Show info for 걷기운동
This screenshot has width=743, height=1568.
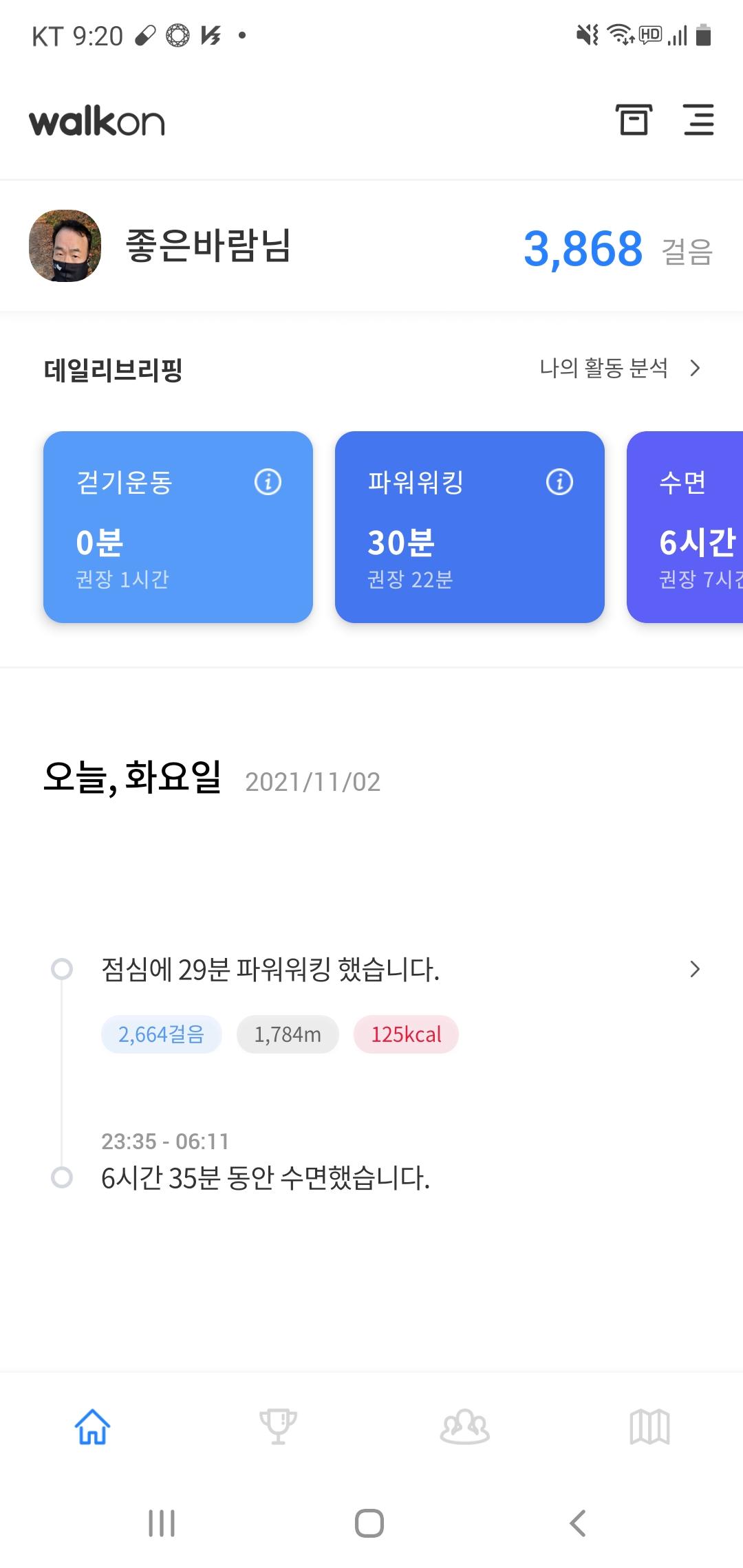point(268,482)
